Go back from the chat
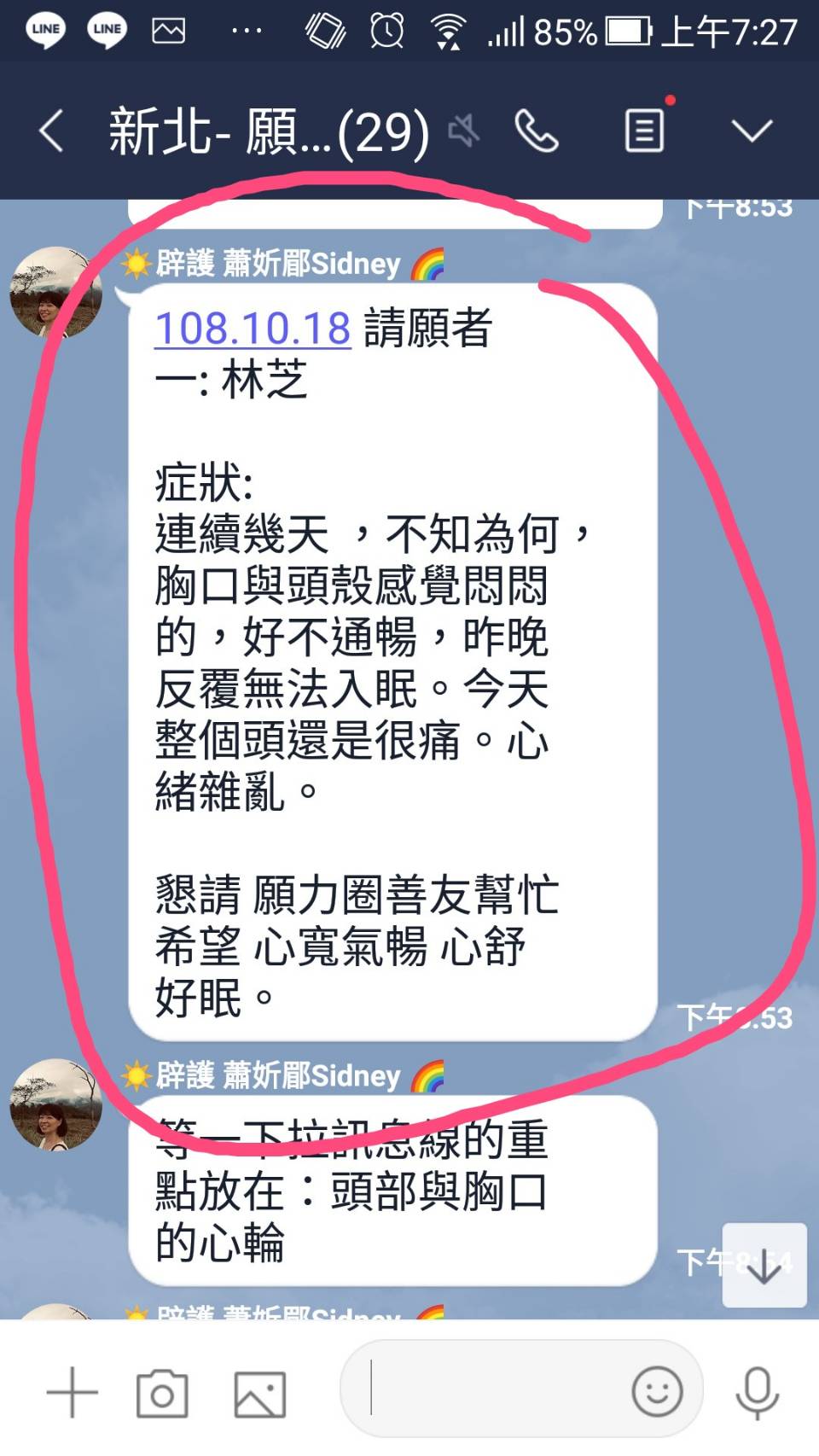 [51, 131]
